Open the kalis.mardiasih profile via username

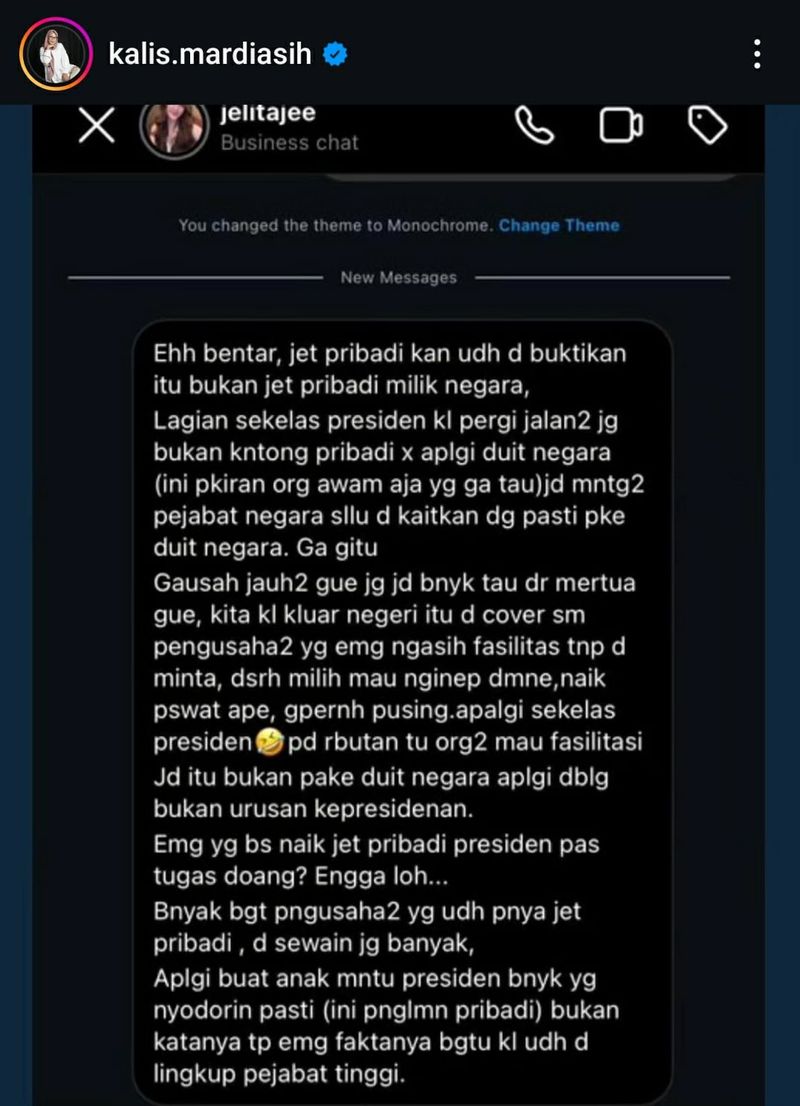[214, 54]
